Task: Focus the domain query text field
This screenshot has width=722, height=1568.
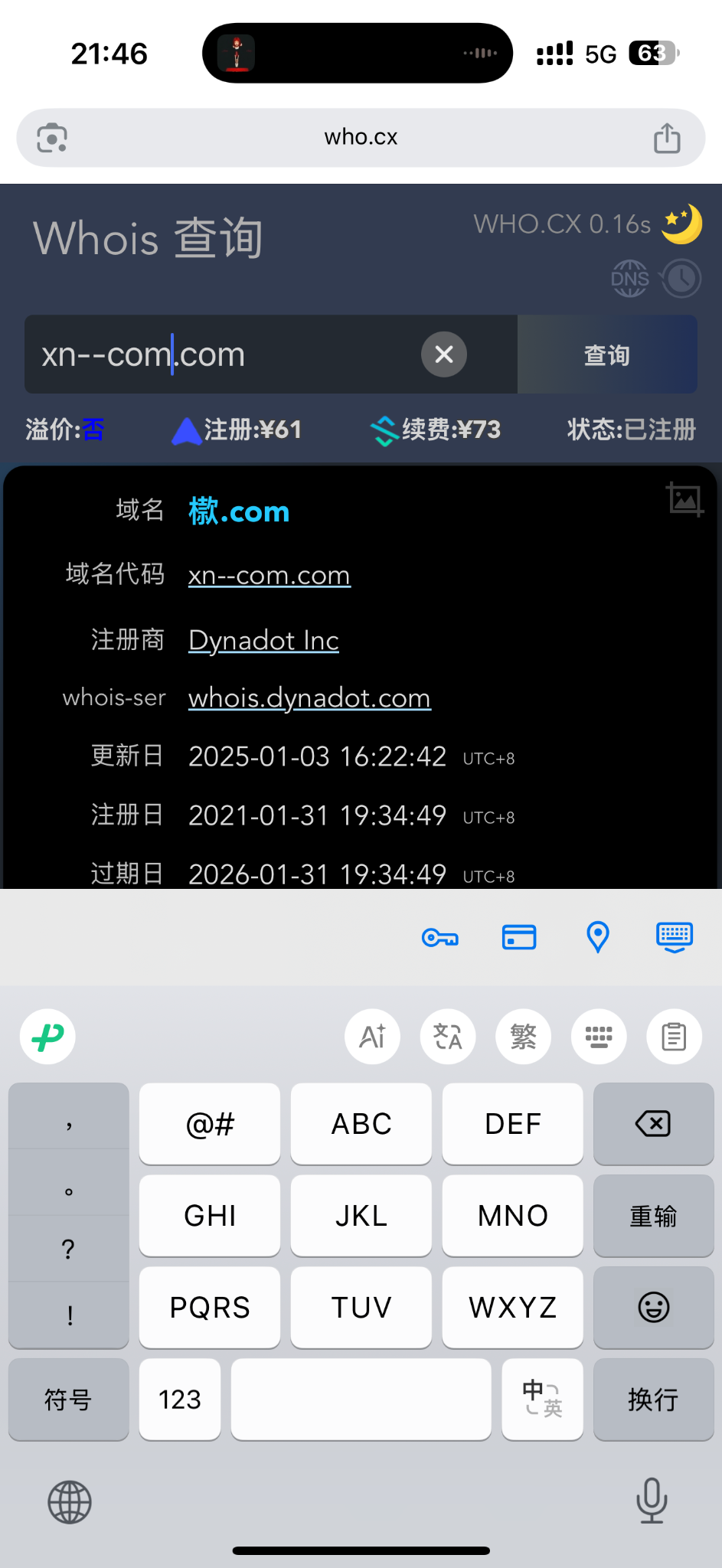Action: [230, 354]
